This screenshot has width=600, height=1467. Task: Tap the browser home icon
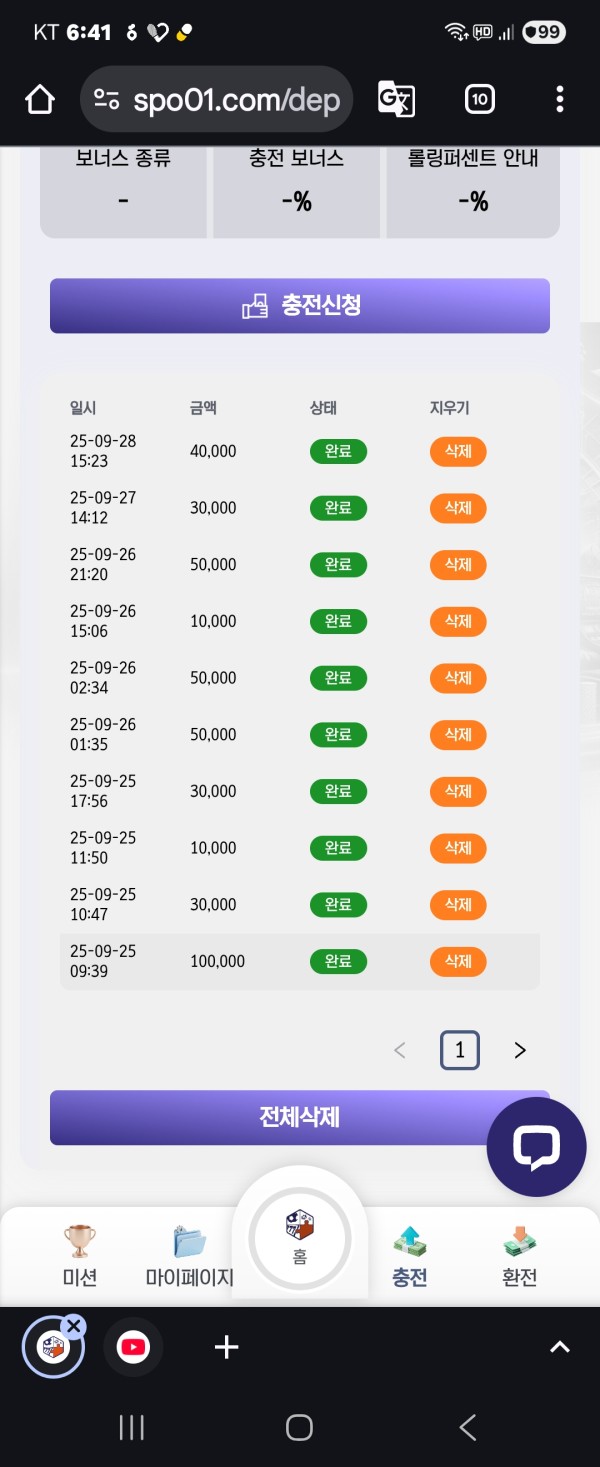[40, 99]
